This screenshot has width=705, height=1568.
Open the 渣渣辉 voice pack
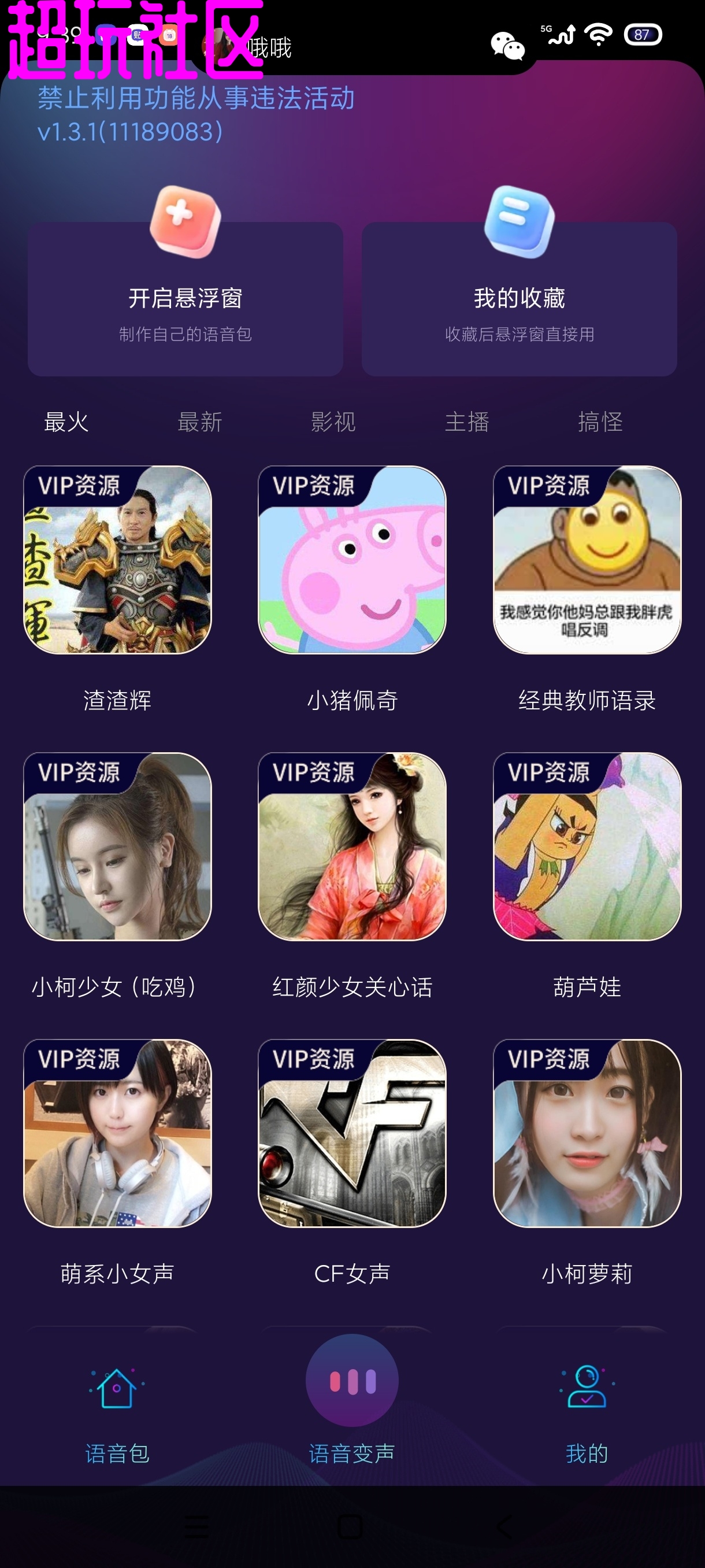pyautogui.click(x=117, y=560)
